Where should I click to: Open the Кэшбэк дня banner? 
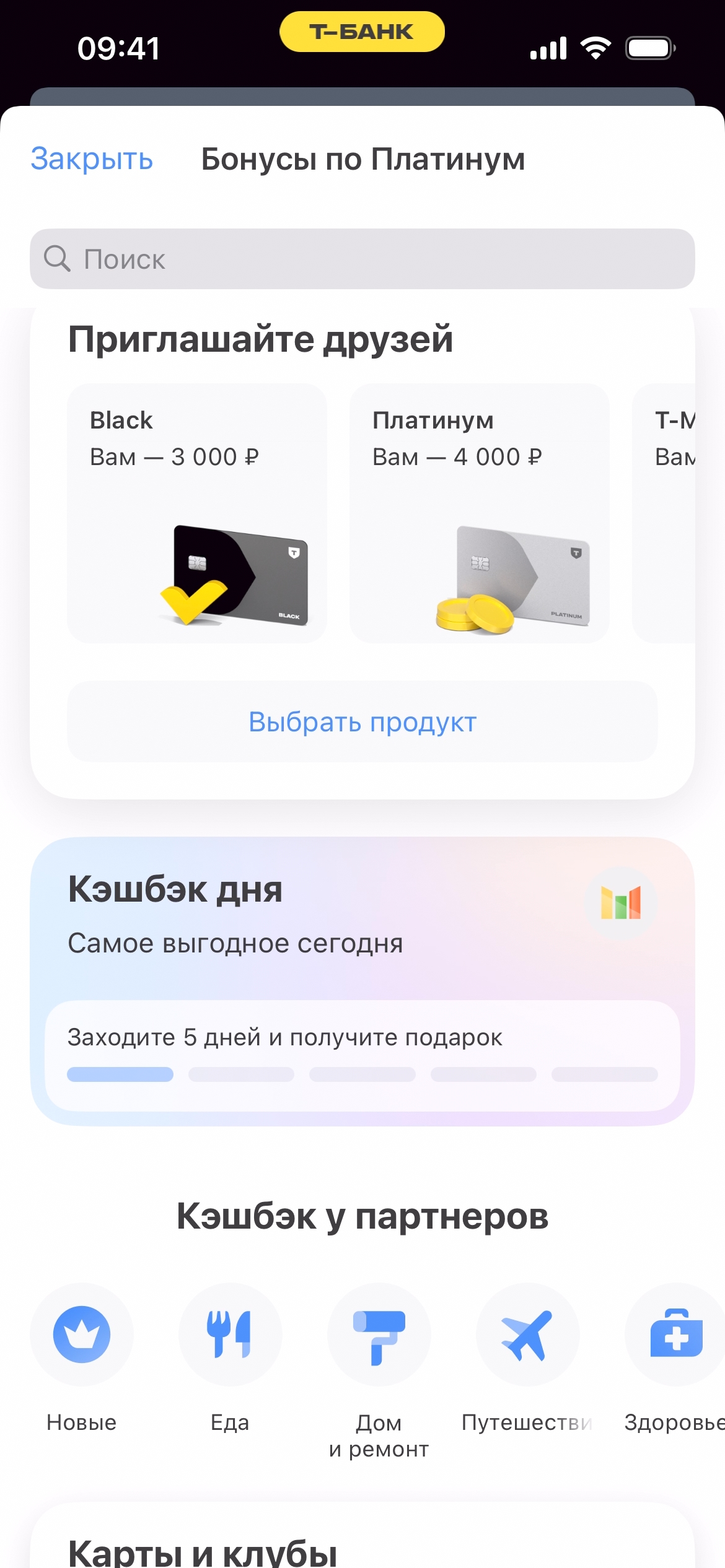(362, 917)
